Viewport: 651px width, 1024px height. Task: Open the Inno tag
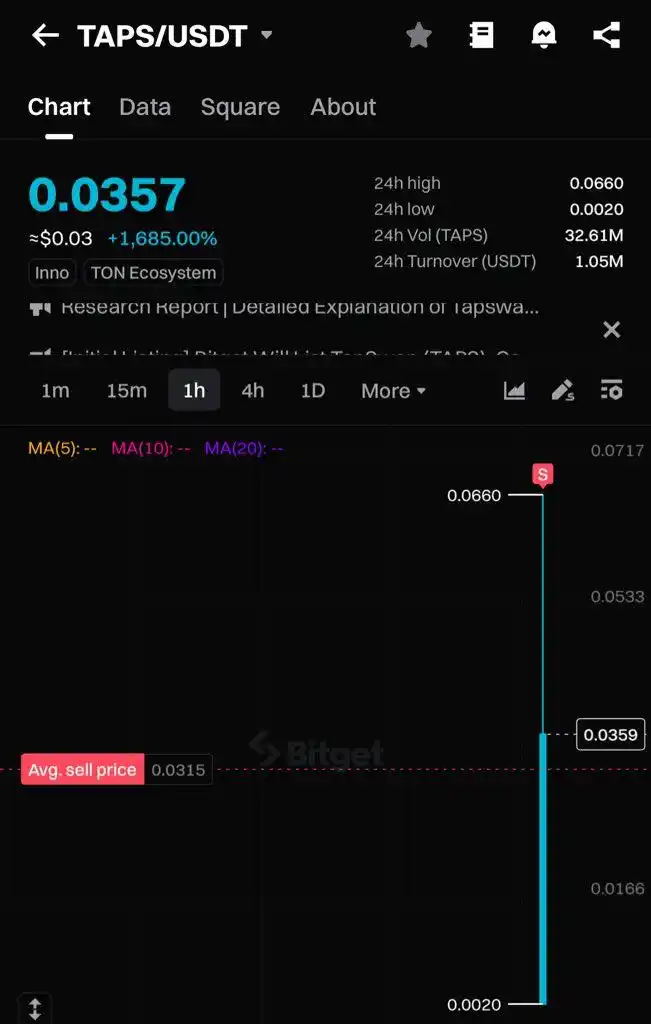pos(52,272)
